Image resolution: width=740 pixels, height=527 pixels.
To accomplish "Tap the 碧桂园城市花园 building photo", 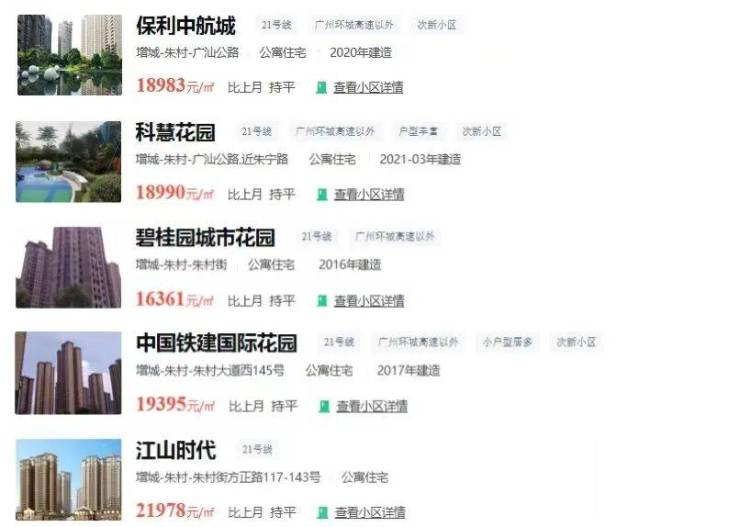I will click(69, 267).
